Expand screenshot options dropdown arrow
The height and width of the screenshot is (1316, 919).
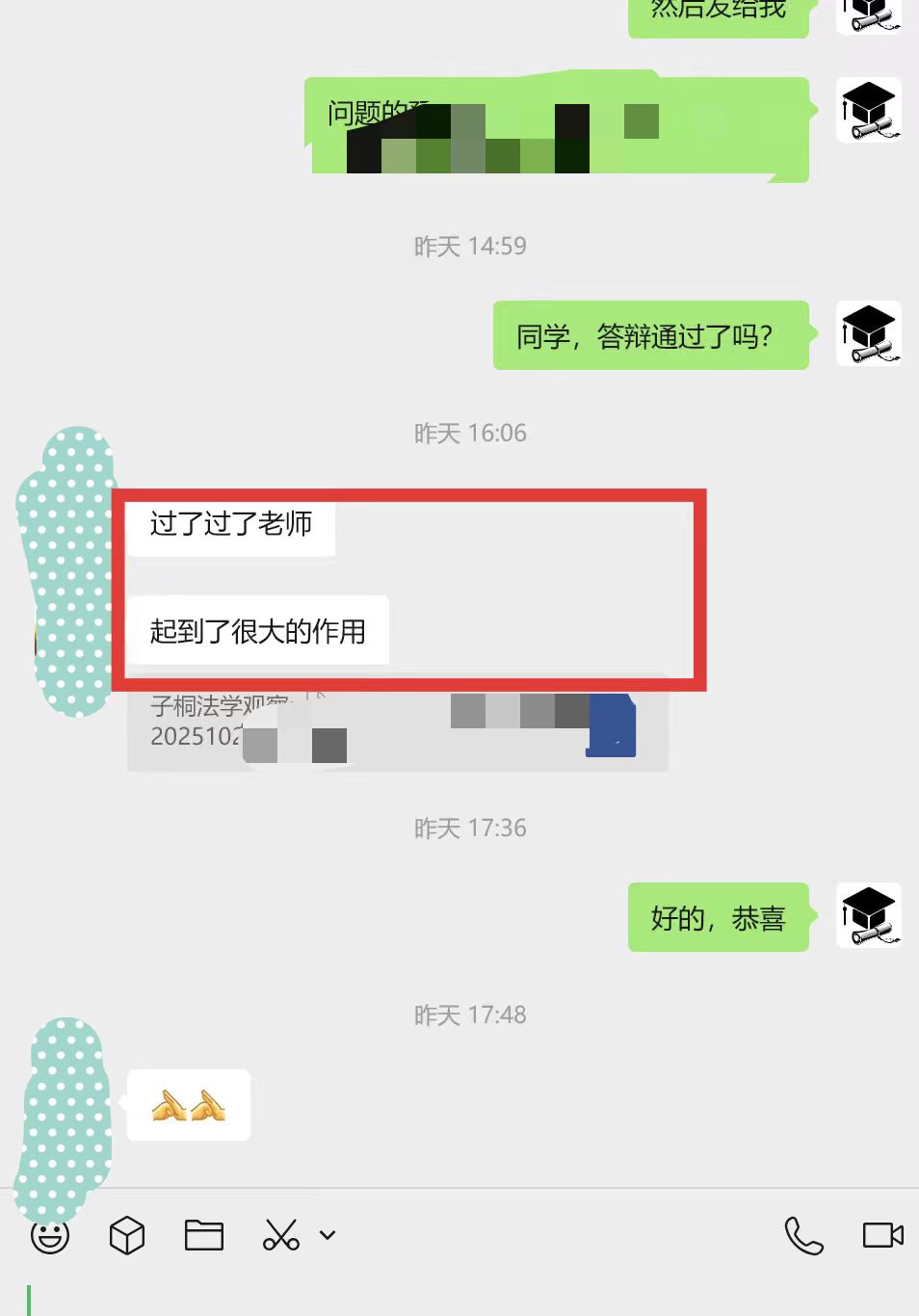[x=328, y=1235]
